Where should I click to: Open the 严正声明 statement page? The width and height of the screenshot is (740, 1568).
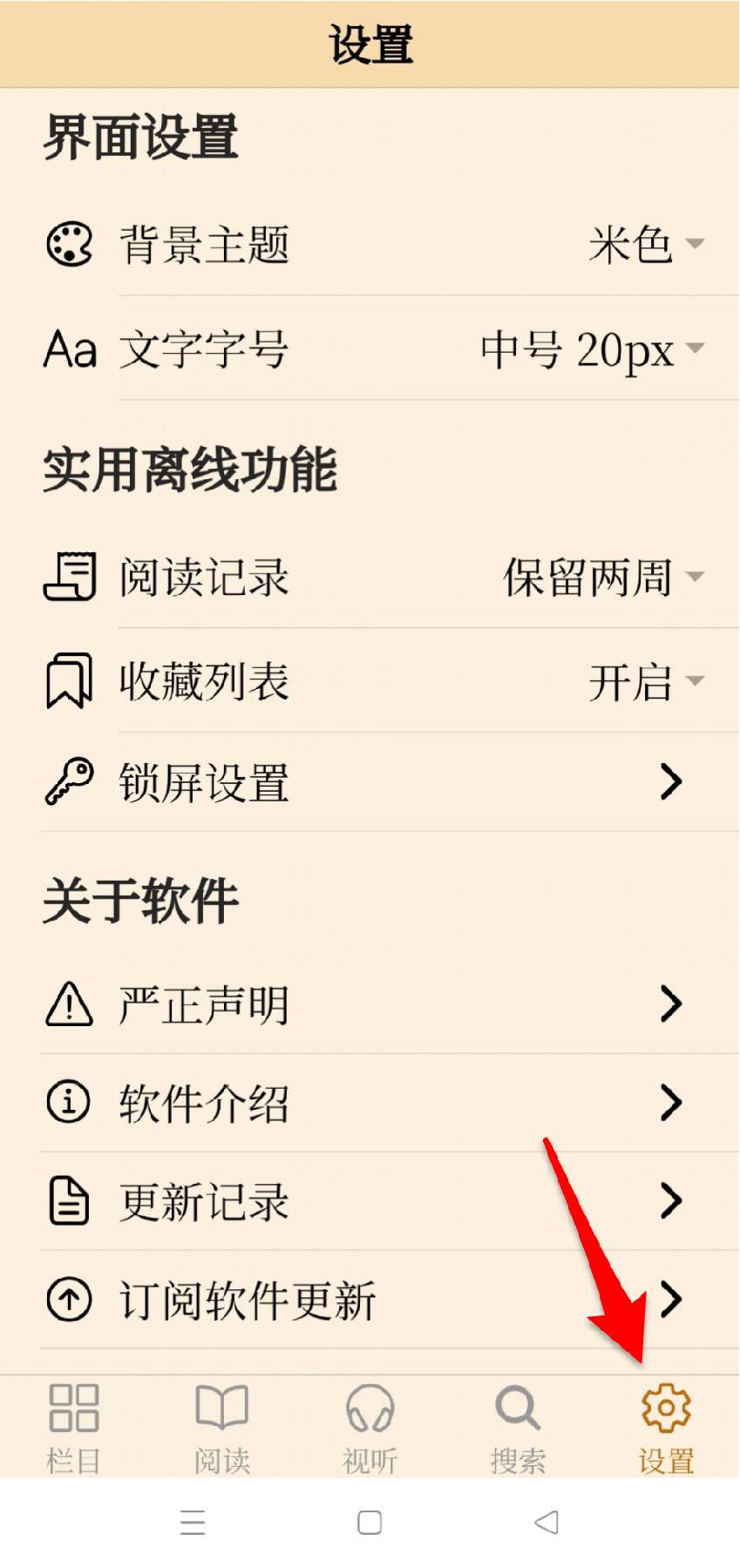pos(370,1004)
